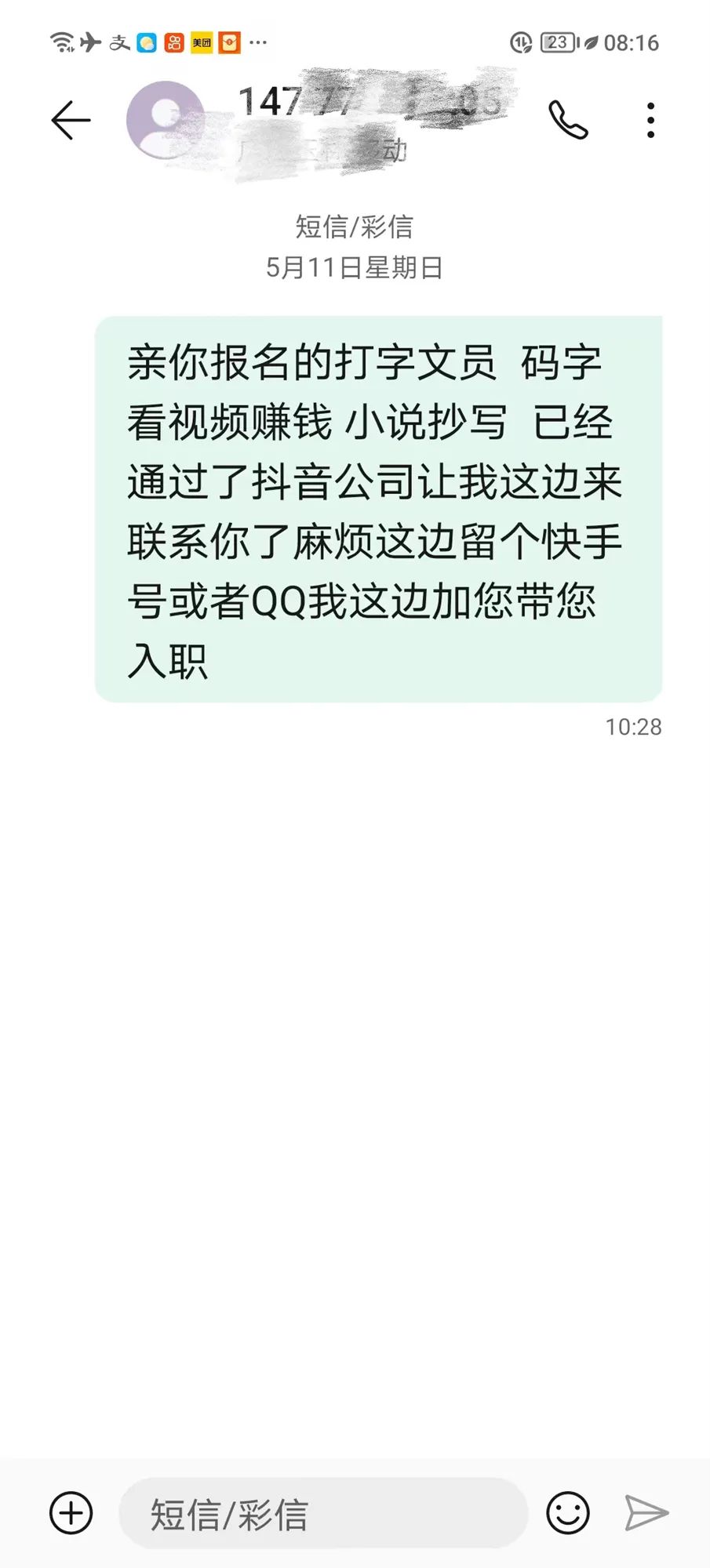Viewport: 710px width, 1568px height.
Task: Call the sender's number
Action: pyautogui.click(x=568, y=120)
